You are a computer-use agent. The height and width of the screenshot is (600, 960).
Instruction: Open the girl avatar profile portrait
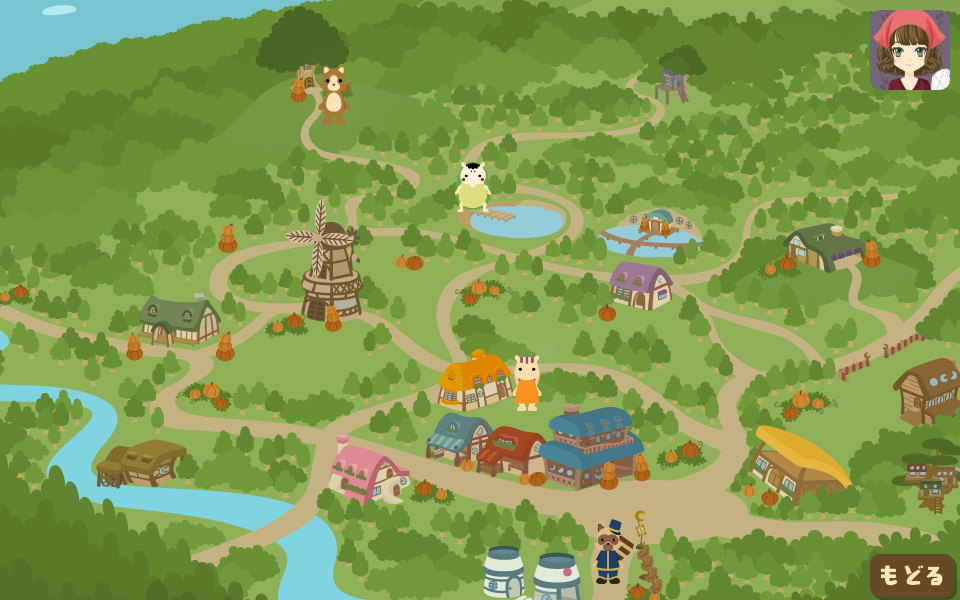coord(909,50)
